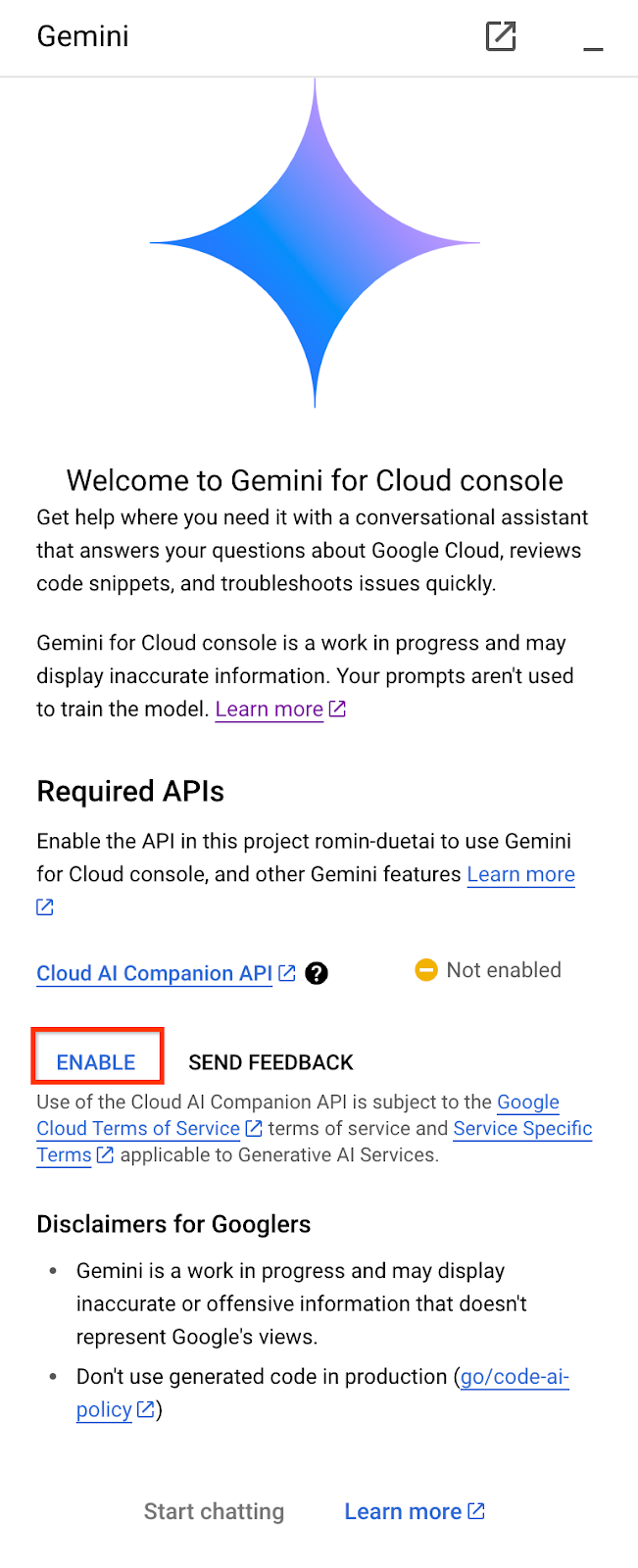Image resolution: width=638 pixels, height=1568 pixels.
Task: Open Learn more link about model training
Action: [x=270, y=709]
